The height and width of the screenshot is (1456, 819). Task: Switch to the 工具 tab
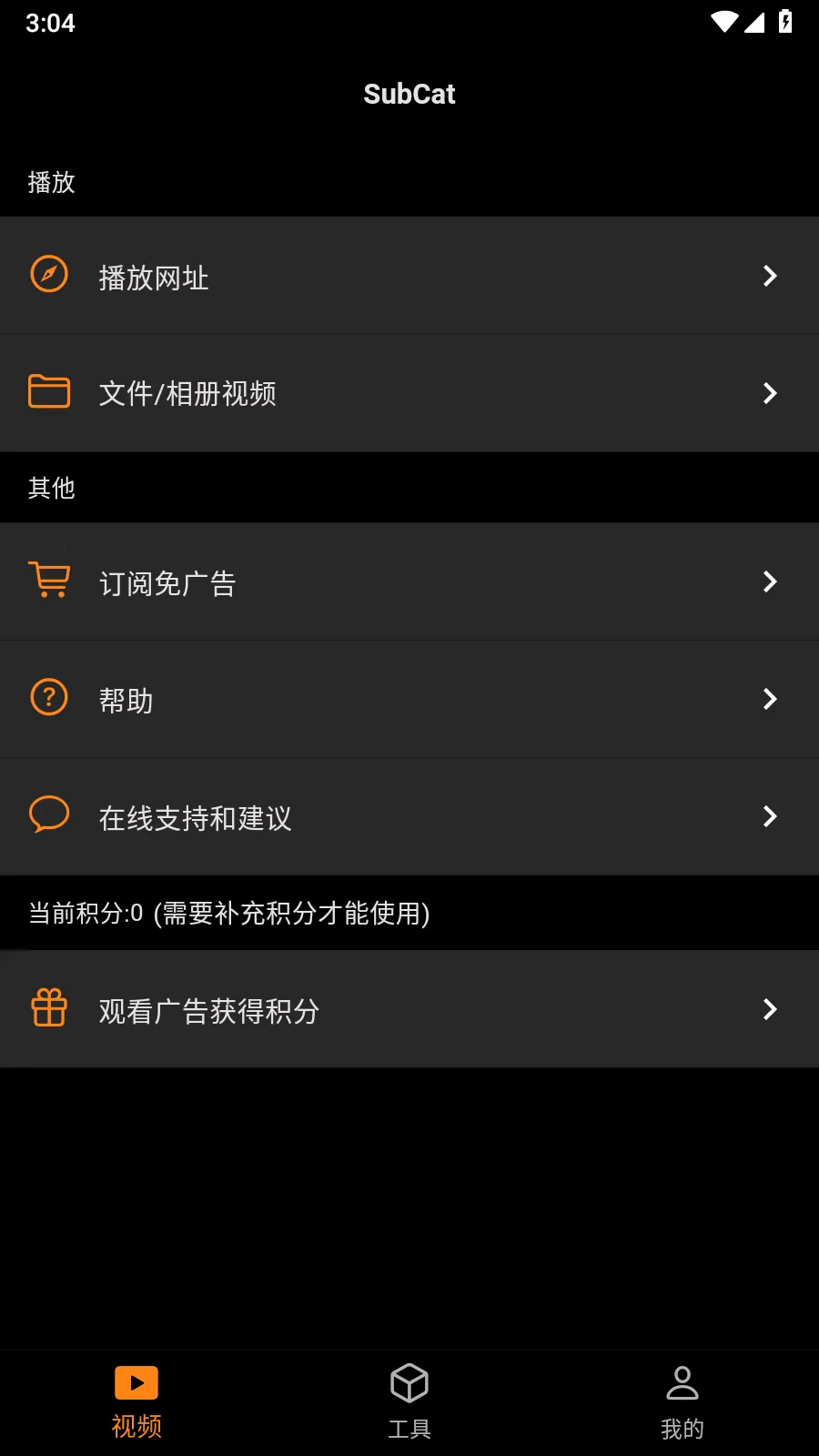pos(409,1401)
